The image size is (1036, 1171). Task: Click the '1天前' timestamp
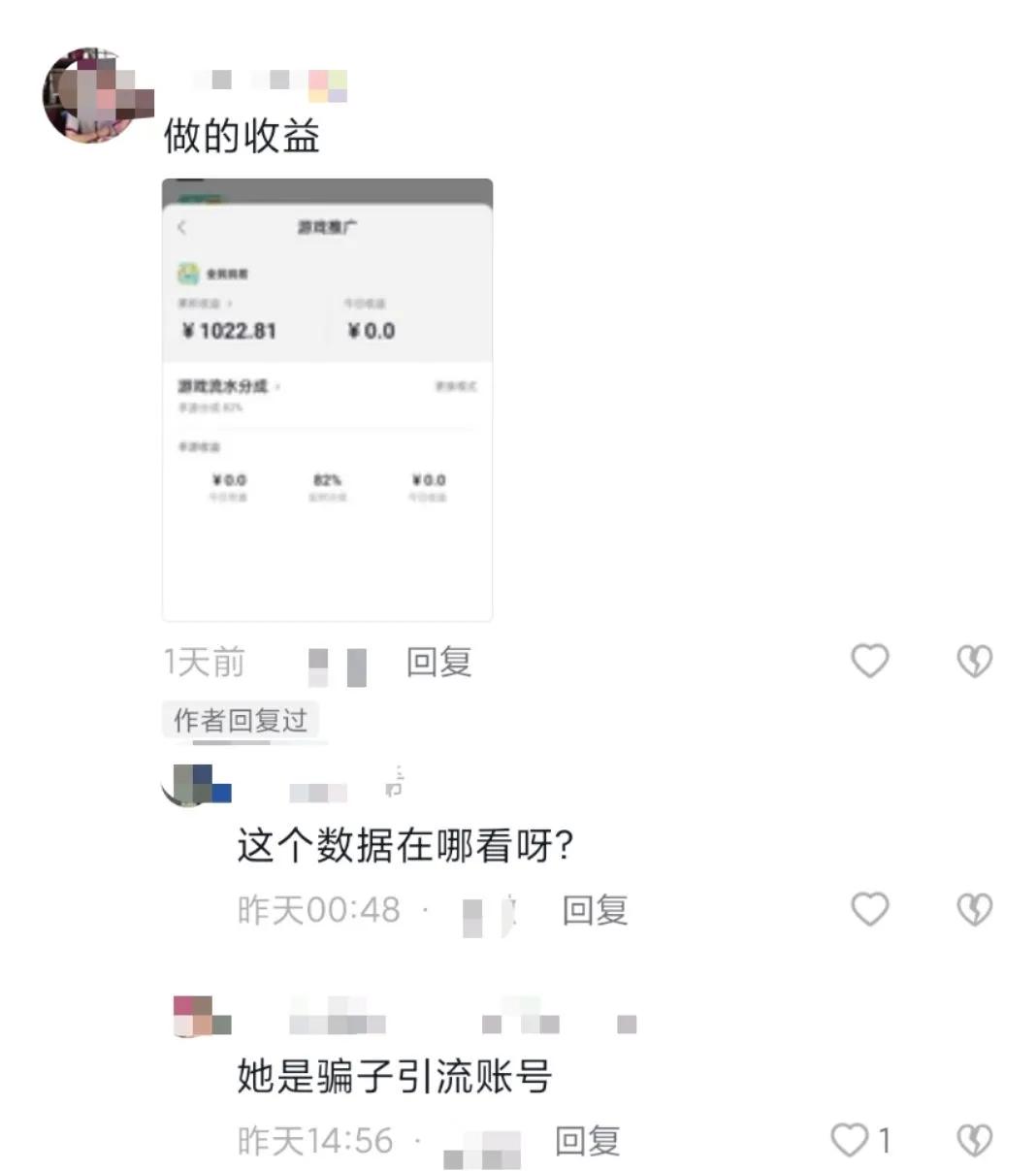tap(205, 663)
